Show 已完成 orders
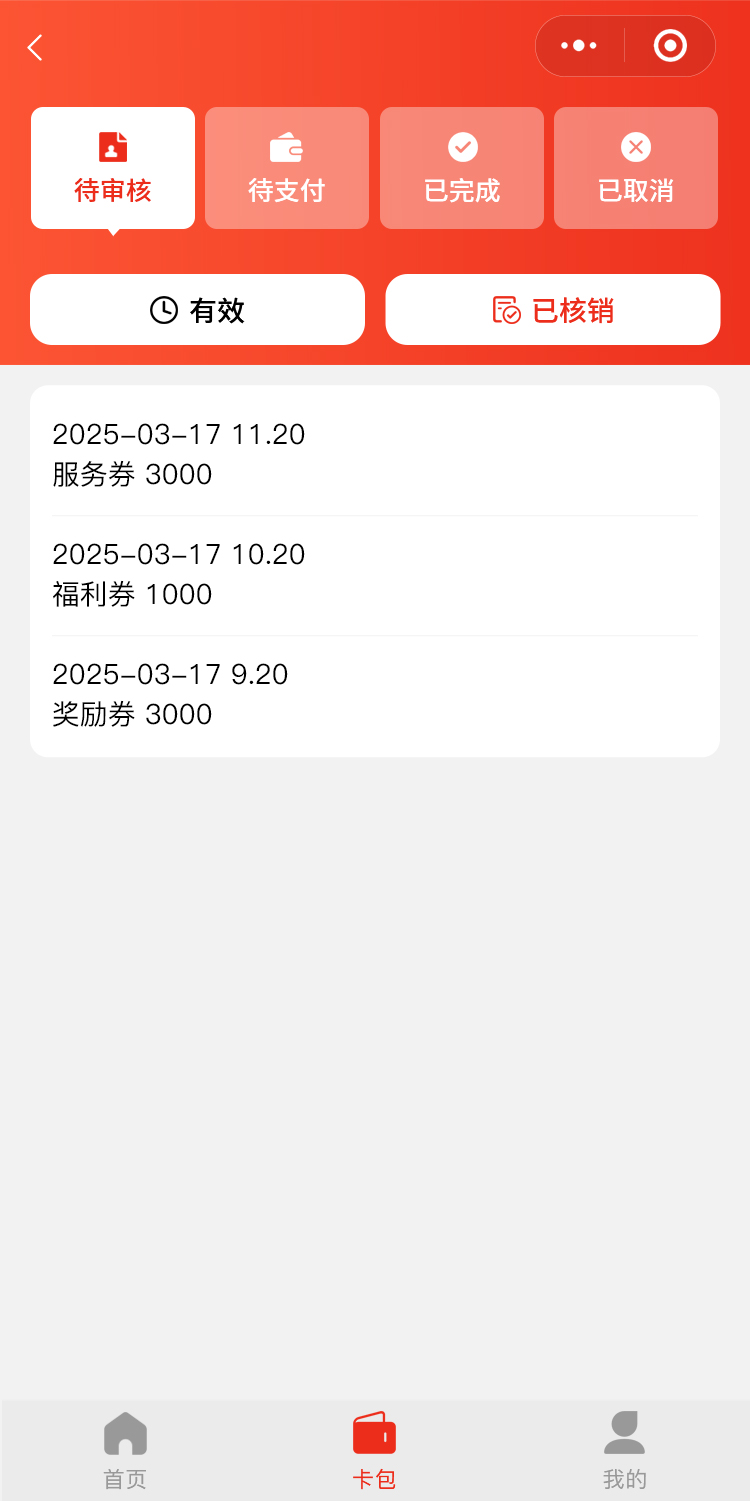 462,168
